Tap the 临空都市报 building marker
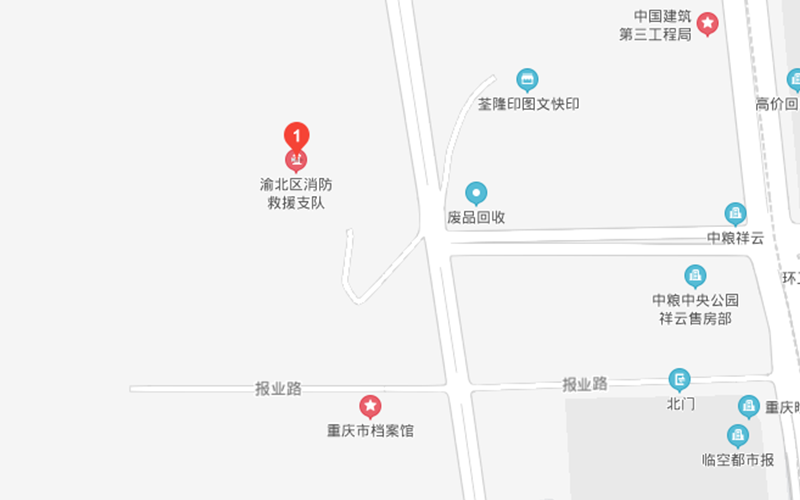The width and height of the screenshot is (800, 500). 737,435
